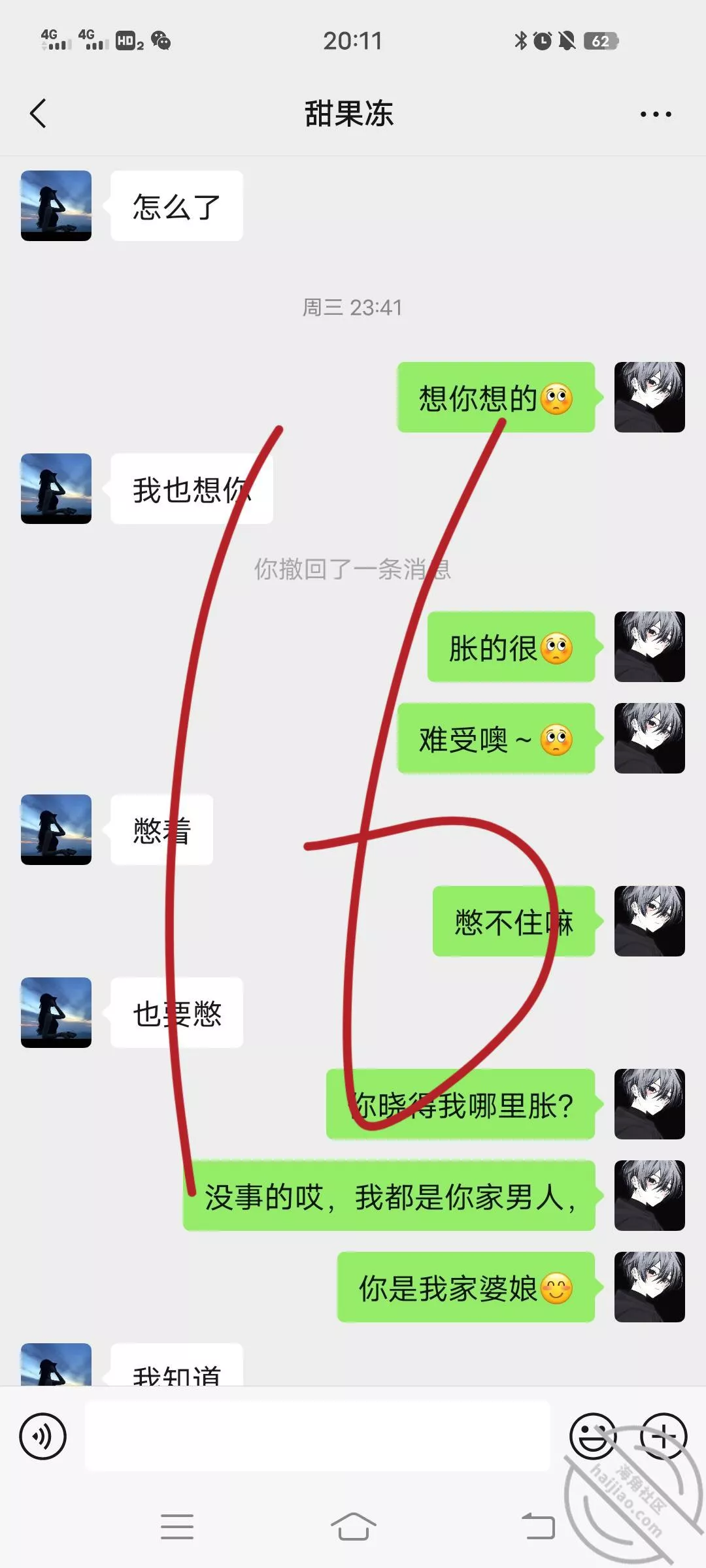Go back to the chat list

click(39, 114)
